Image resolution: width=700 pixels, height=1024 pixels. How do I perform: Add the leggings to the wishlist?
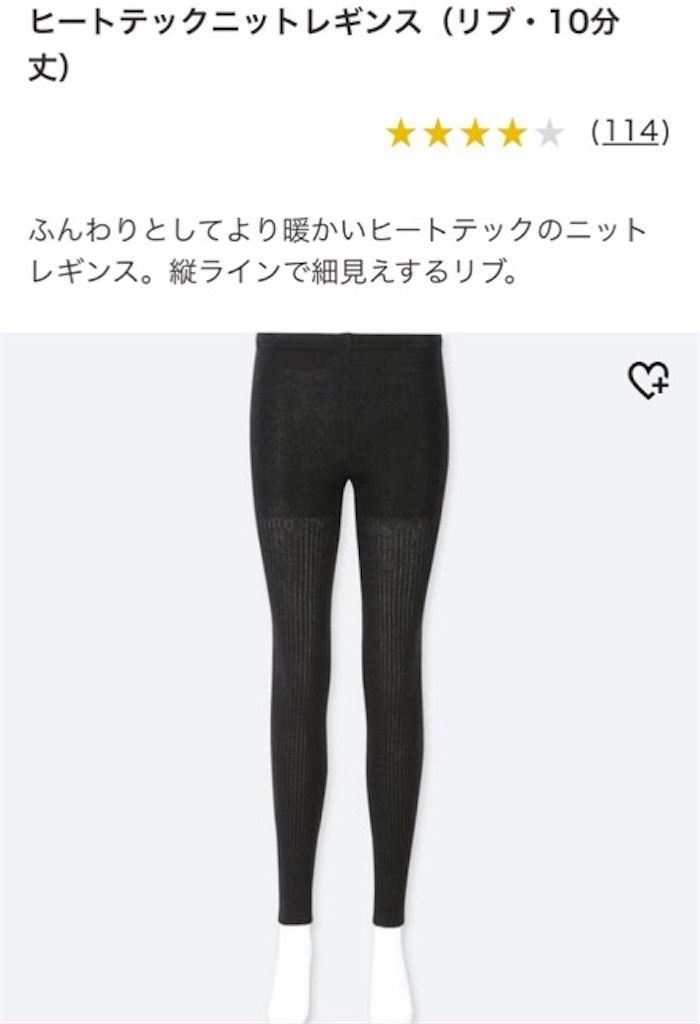pyautogui.click(x=647, y=380)
